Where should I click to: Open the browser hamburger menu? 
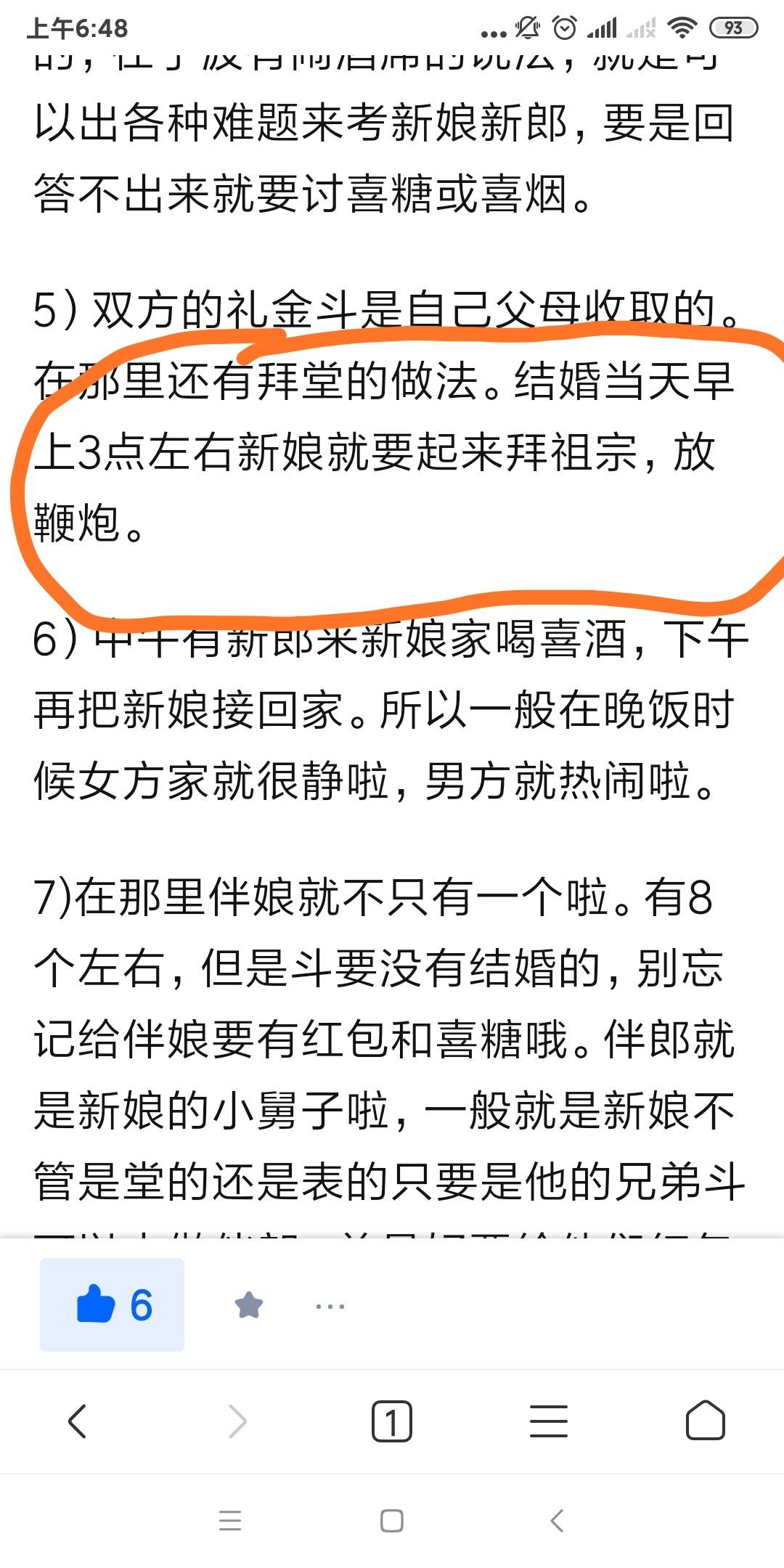point(549,1421)
